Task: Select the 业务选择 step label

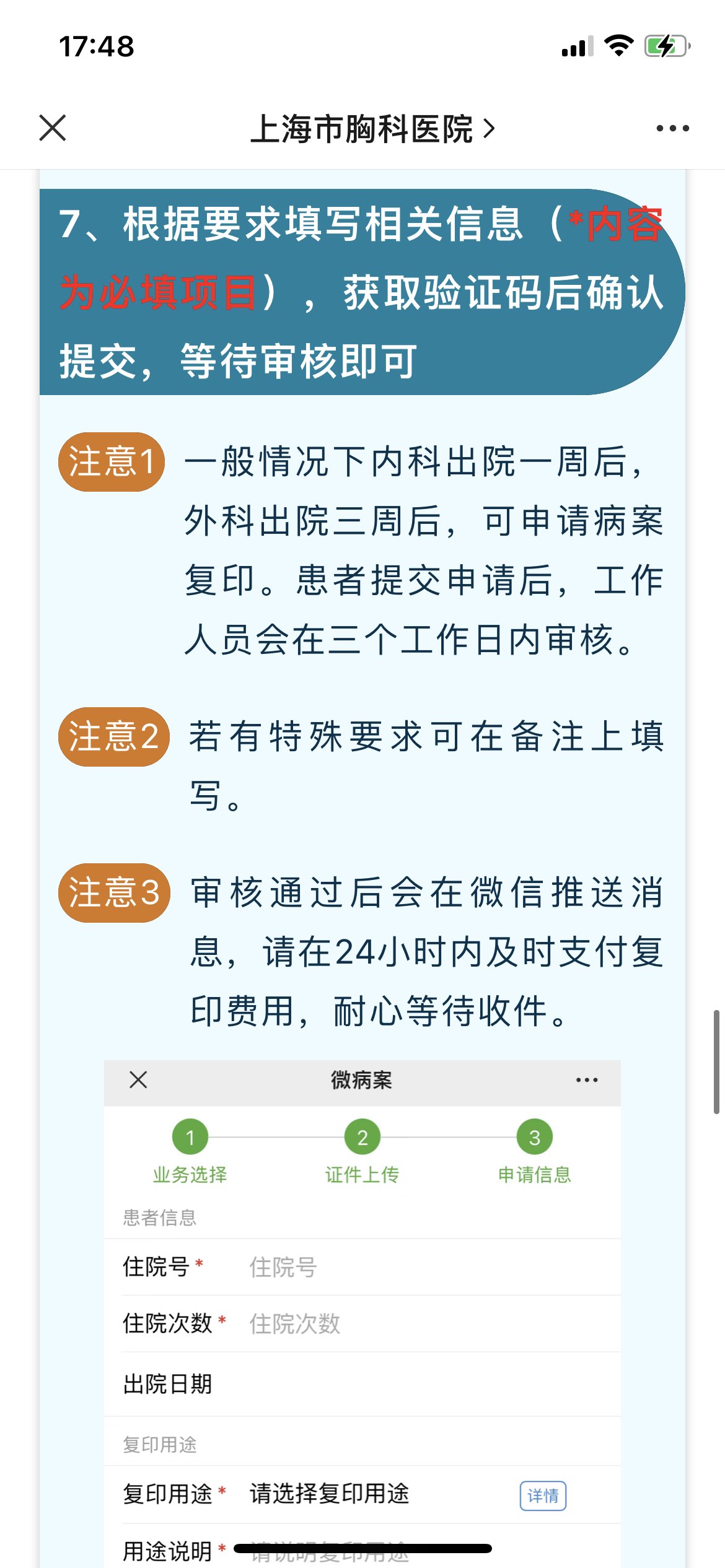Action: [x=191, y=1174]
